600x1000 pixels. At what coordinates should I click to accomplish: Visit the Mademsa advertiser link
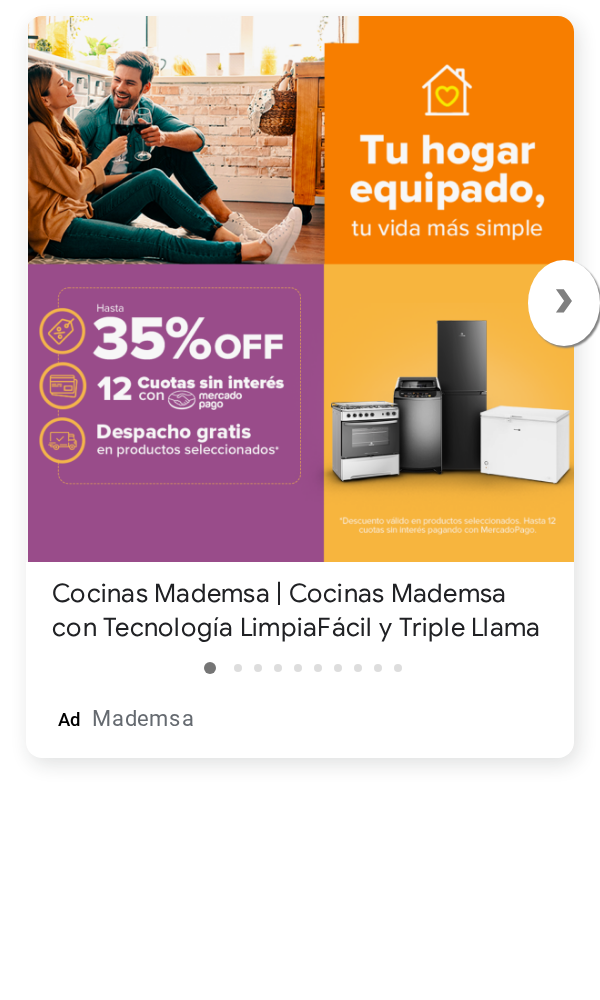143,719
